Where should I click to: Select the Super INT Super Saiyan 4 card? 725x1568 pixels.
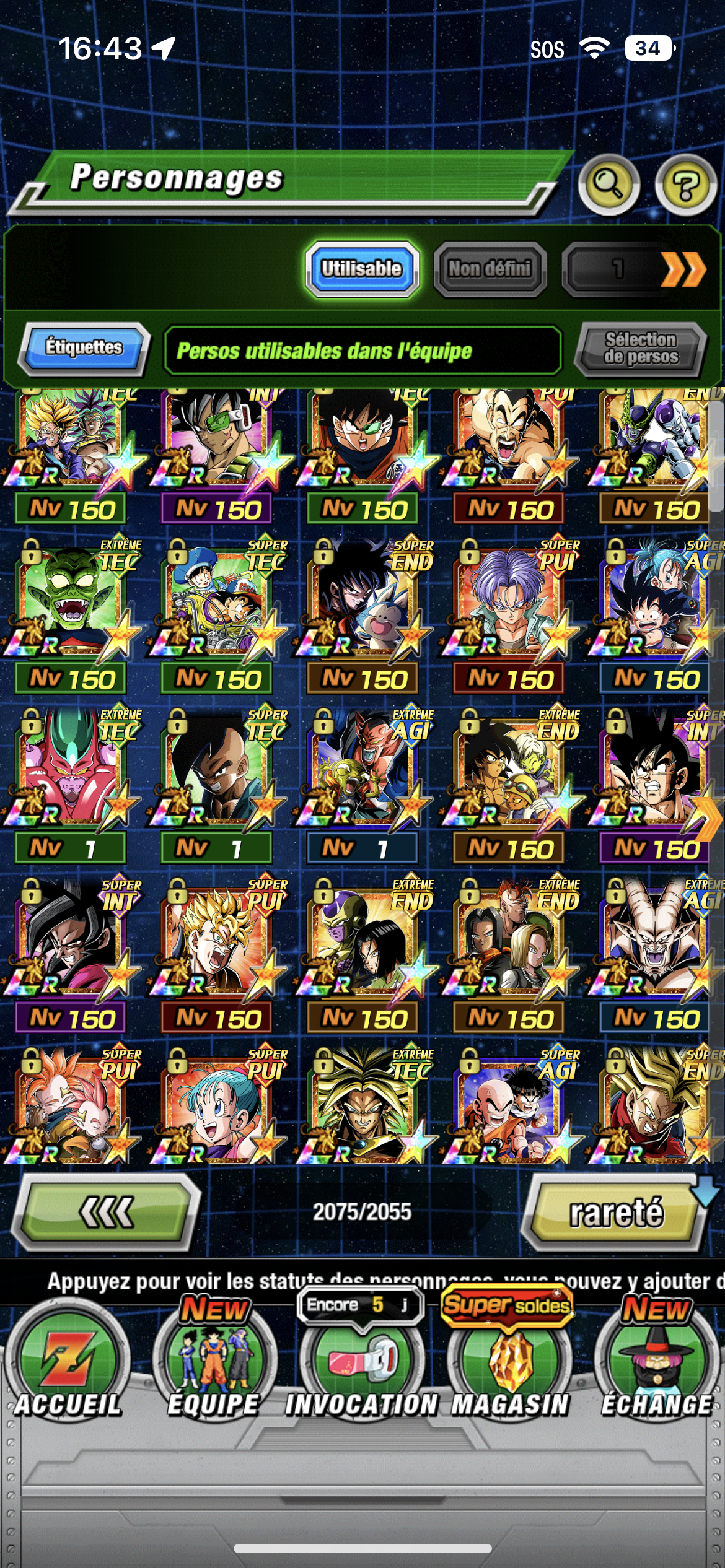click(x=72, y=940)
